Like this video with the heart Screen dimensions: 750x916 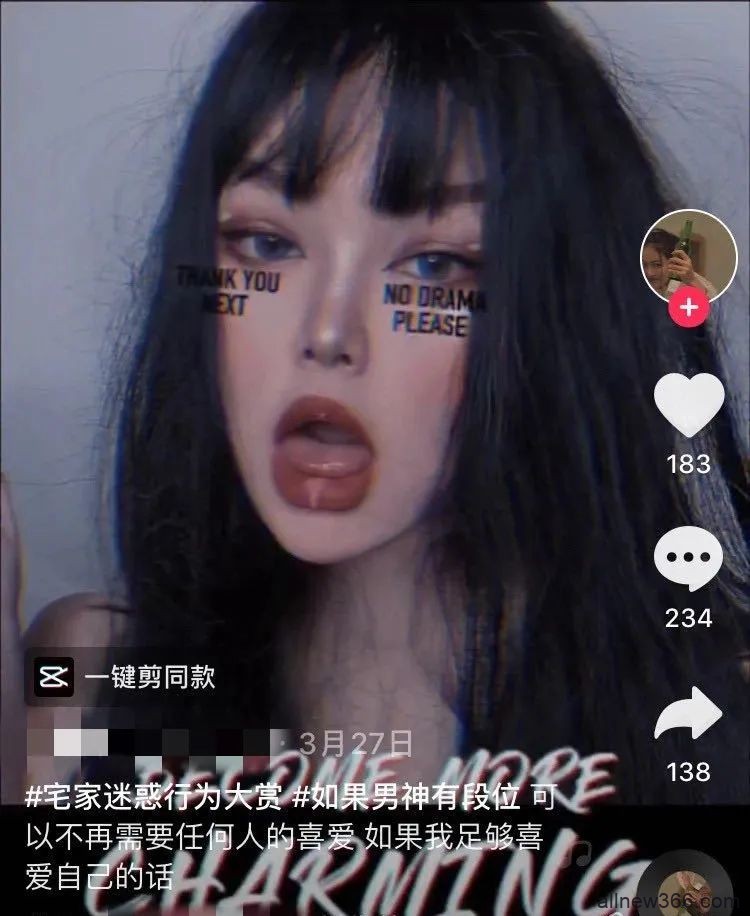[688, 404]
